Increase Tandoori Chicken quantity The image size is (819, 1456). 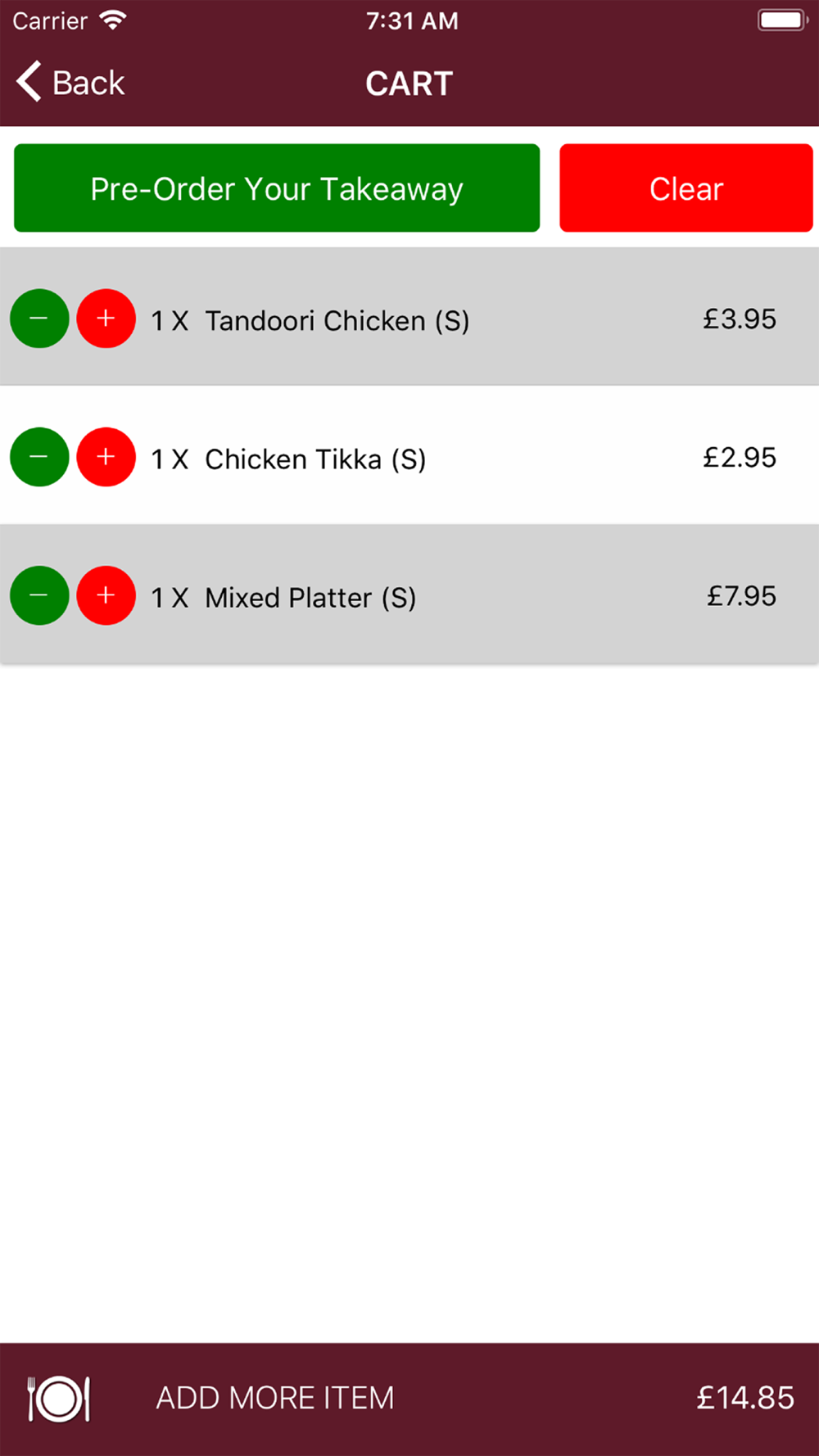tap(106, 319)
